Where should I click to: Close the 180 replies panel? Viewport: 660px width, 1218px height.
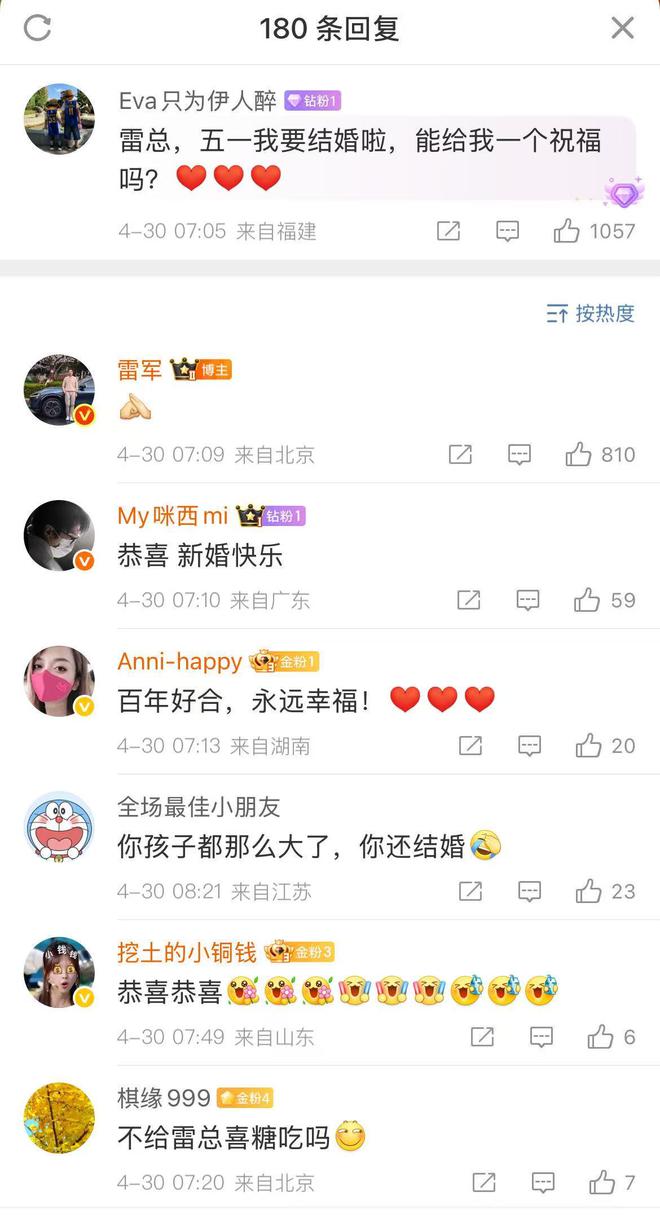point(622,28)
